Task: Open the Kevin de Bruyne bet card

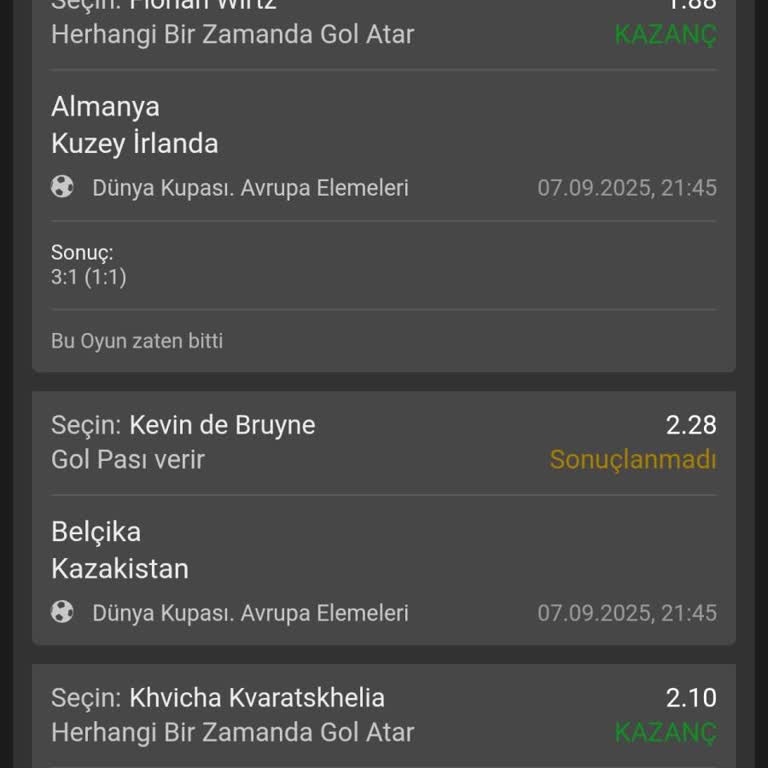Action: (383, 520)
